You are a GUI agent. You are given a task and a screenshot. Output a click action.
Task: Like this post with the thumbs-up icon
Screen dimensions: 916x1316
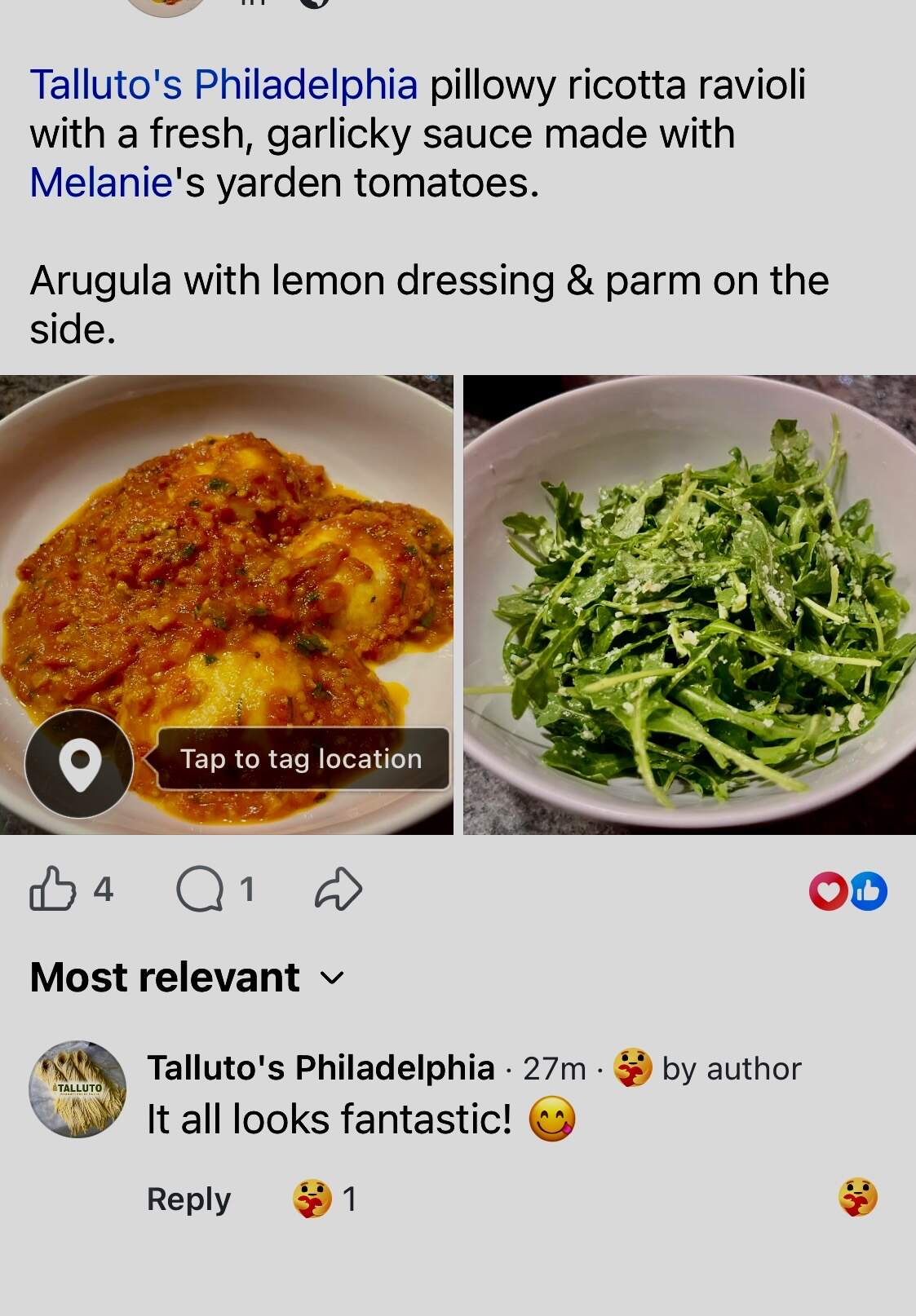(52, 889)
